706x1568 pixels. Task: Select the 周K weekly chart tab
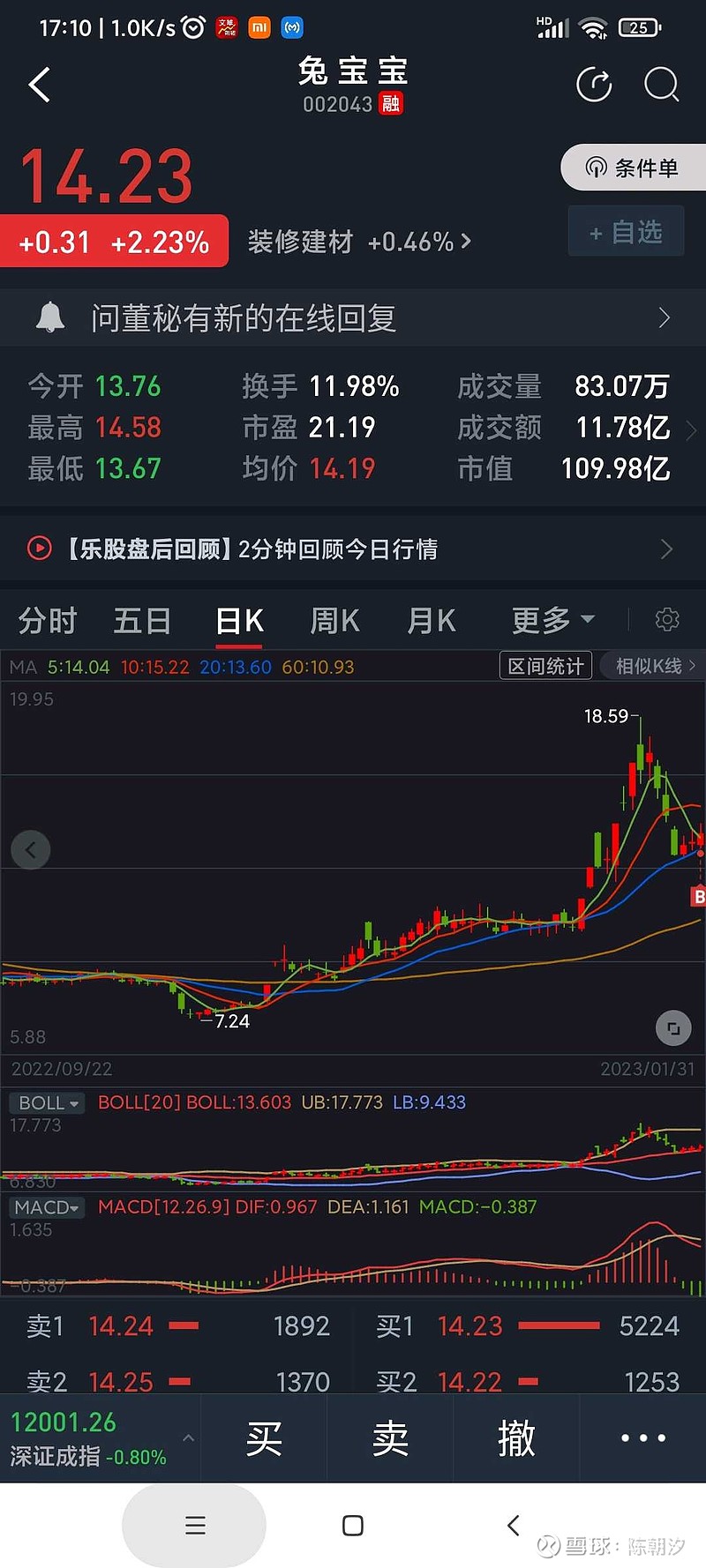(x=334, y=620)
